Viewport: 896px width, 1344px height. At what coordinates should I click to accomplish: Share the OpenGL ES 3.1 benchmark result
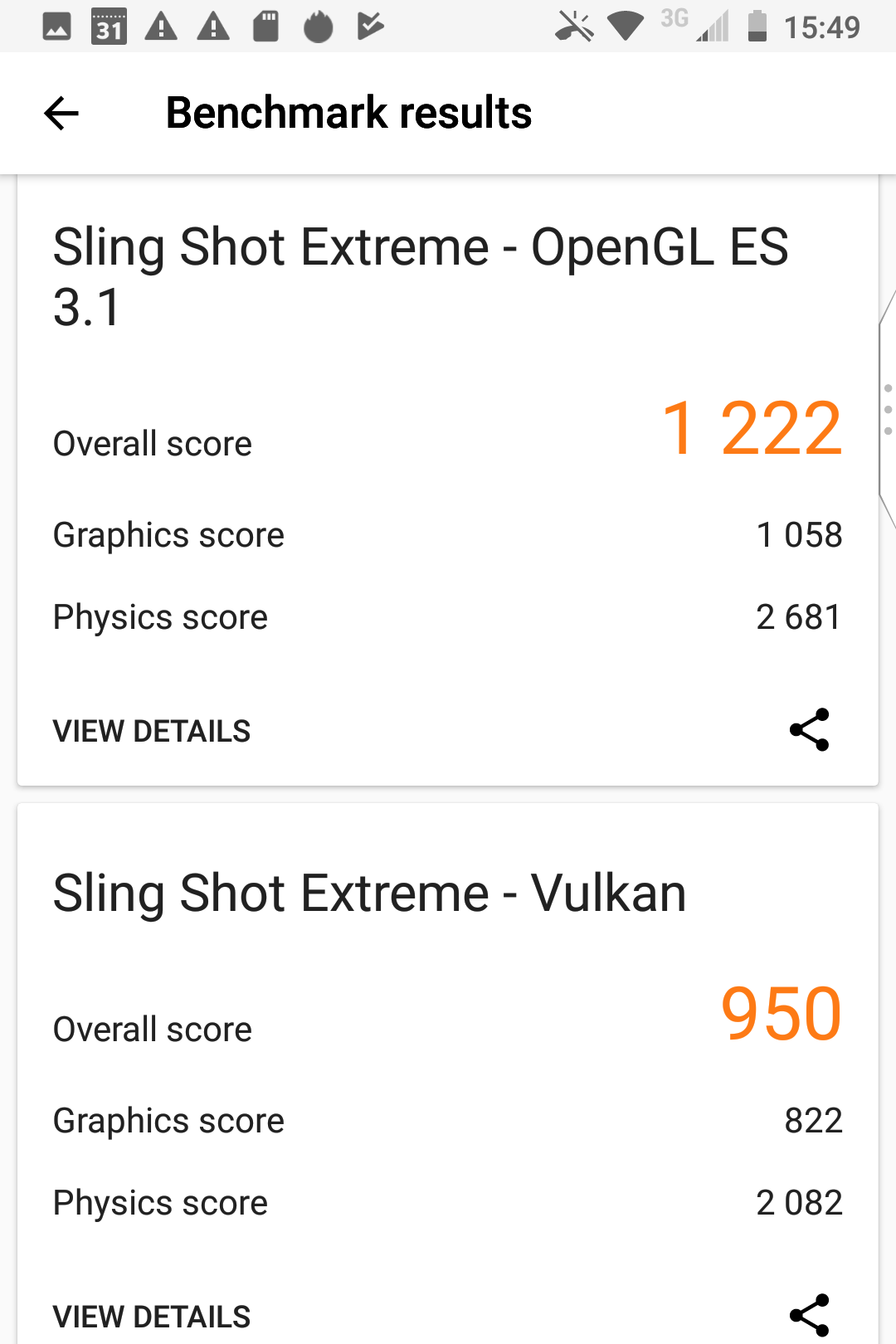coord(809,730)
